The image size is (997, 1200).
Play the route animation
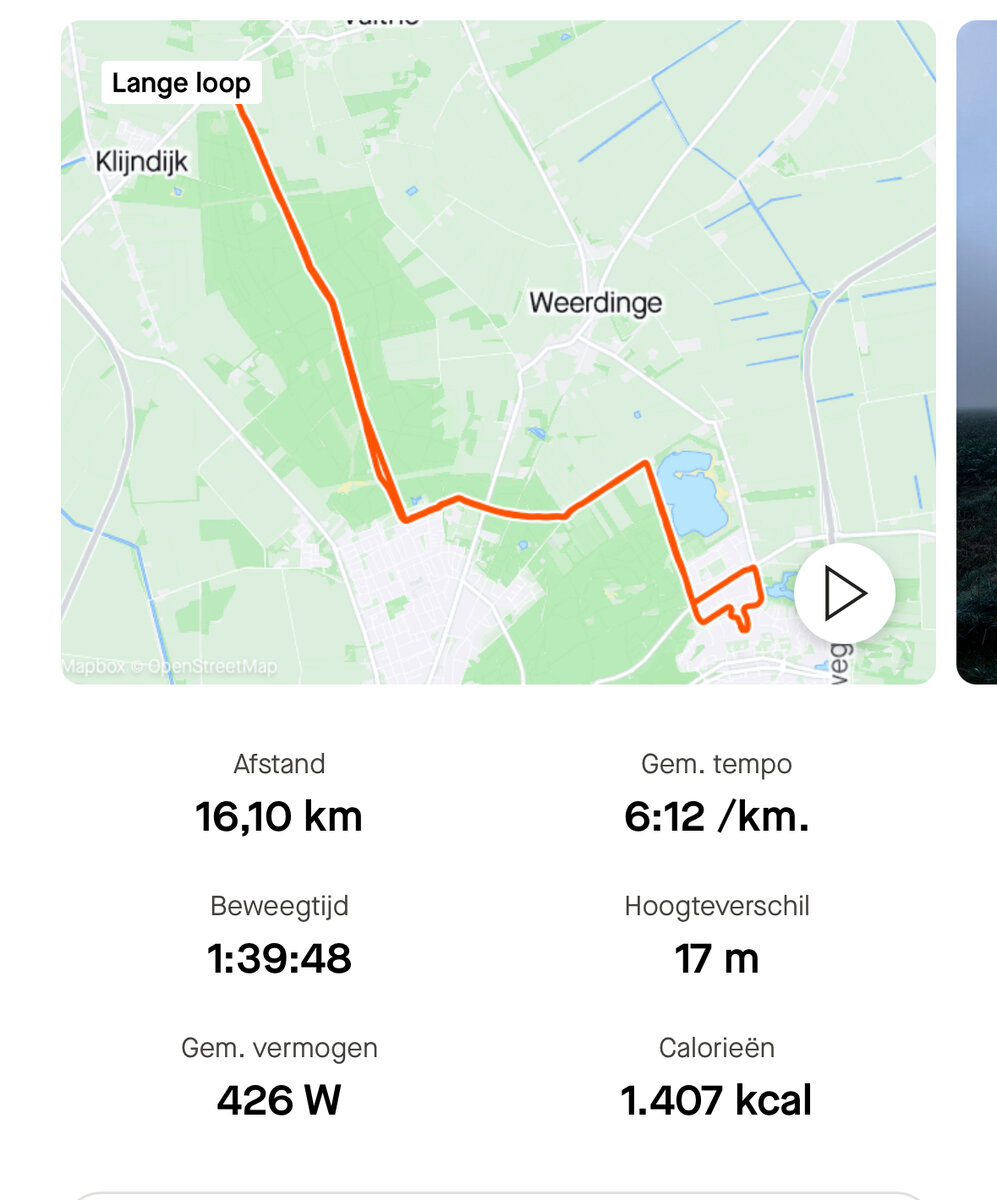844,594
